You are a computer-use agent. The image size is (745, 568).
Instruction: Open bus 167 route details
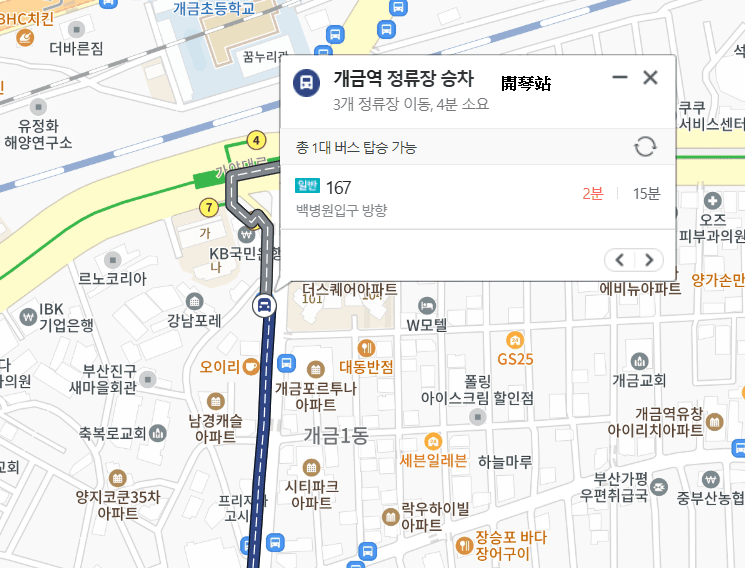[x=338, y=187]
